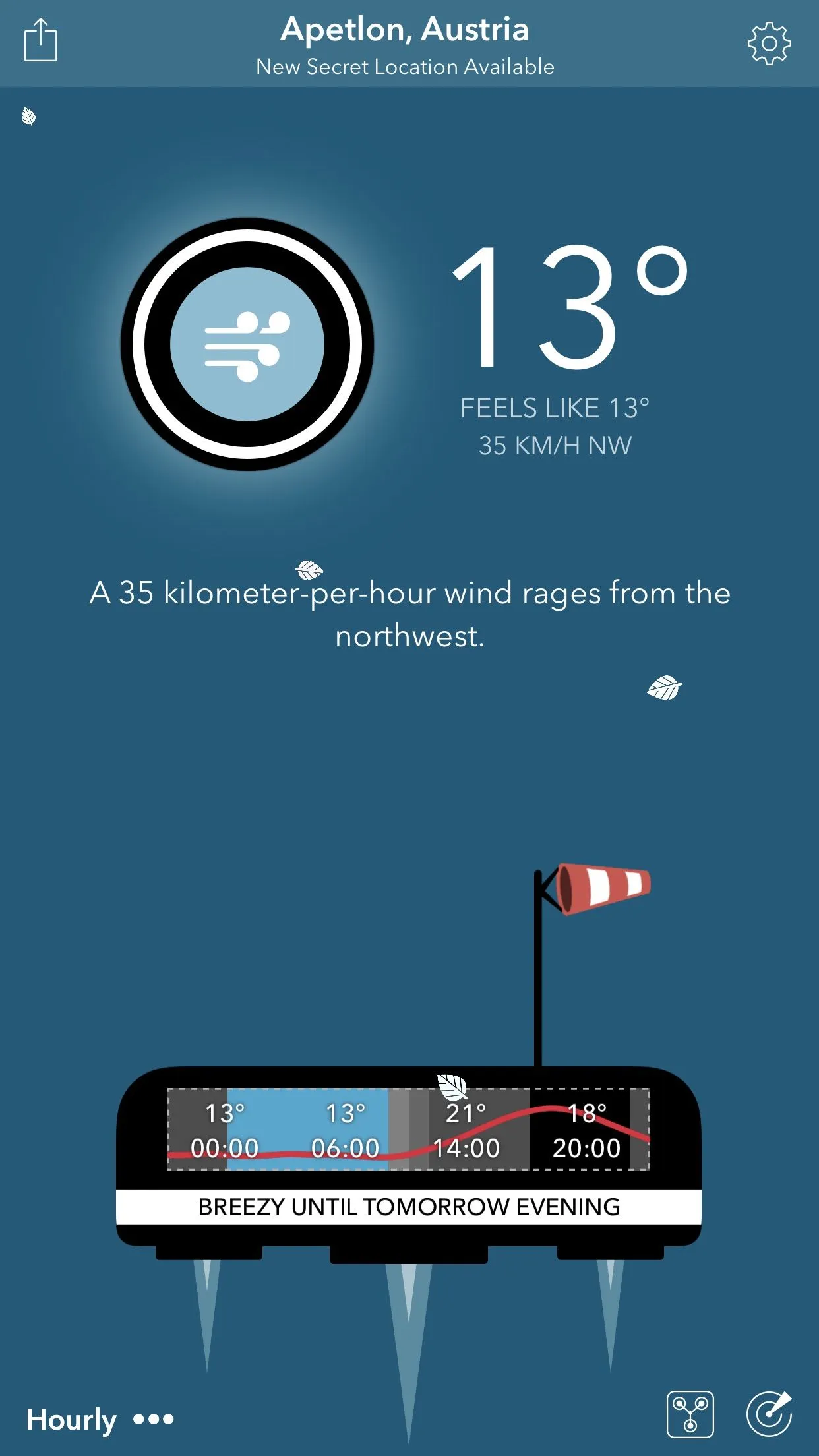Viewport: 819px width, 1456px height.
Task: Open the radar map icon
Action: pos(769,1414)
